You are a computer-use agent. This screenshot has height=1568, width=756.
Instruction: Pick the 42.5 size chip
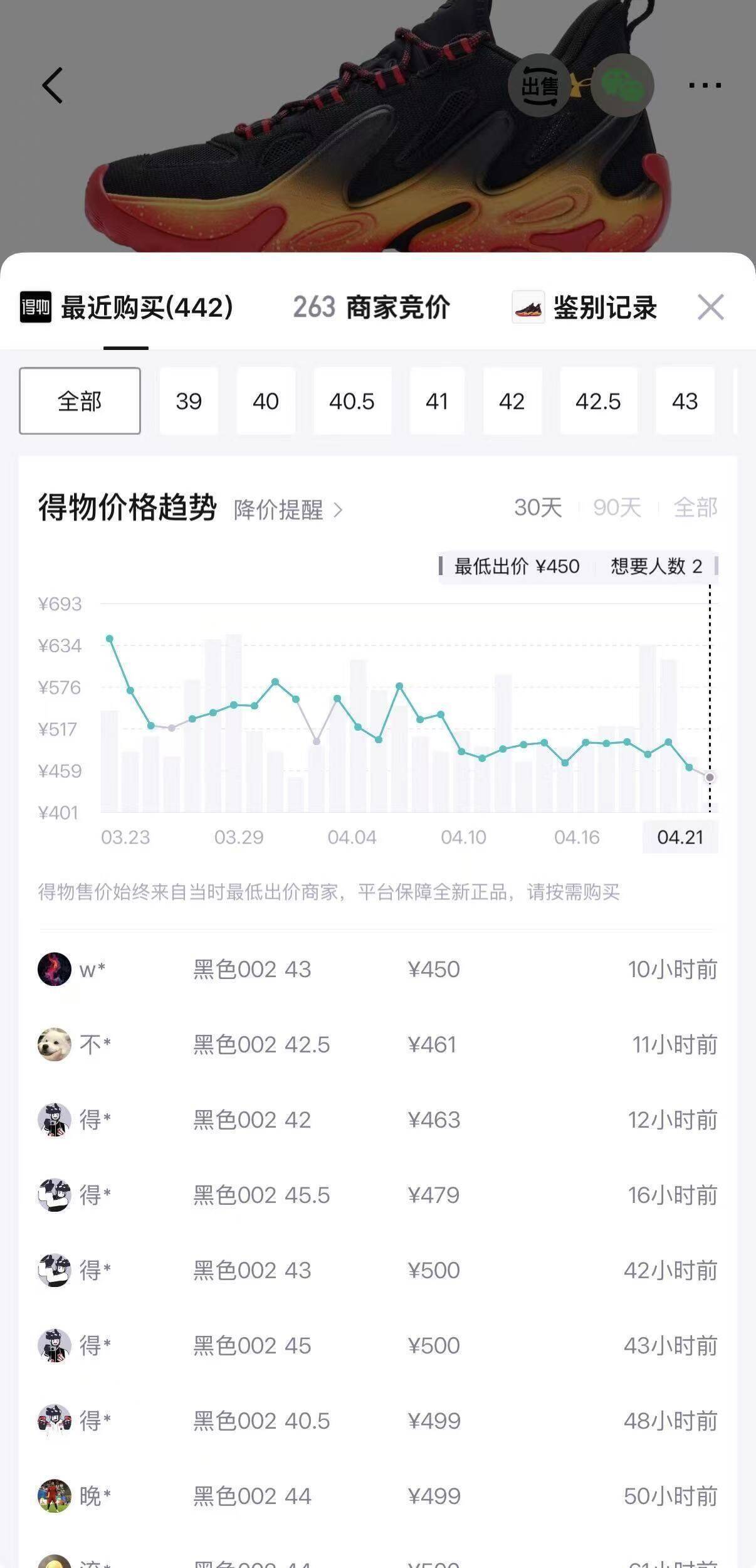tap(598, 401)
